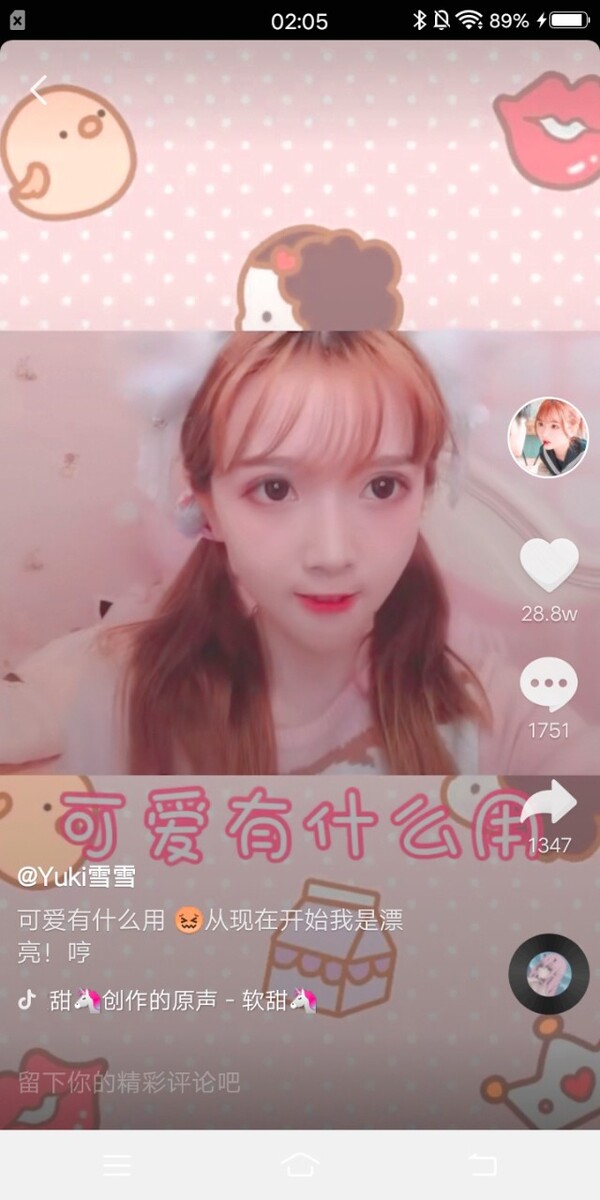Tap the system home button
Viewport: 600px width, 1200px height.
click(300, 1165)
